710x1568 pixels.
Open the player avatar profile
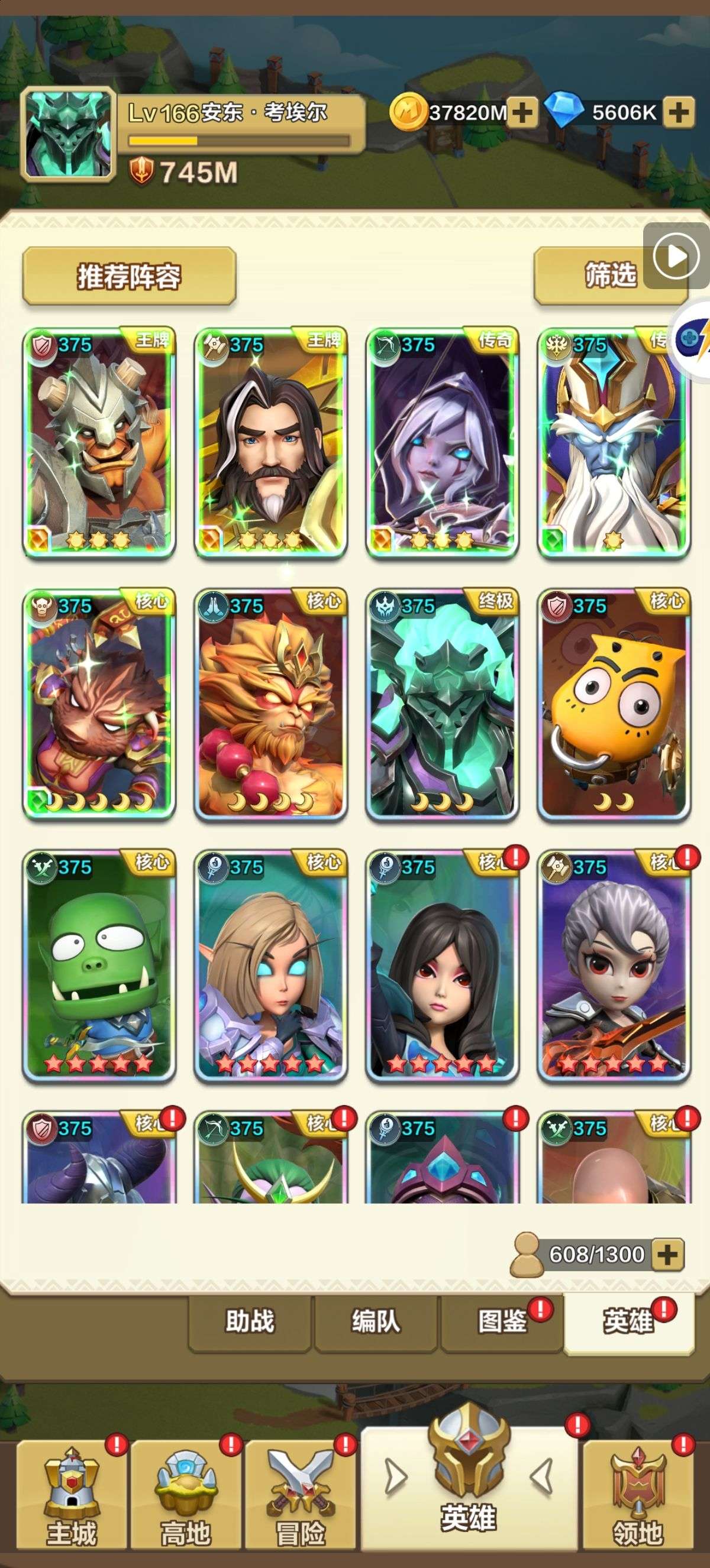click(68, 135)
